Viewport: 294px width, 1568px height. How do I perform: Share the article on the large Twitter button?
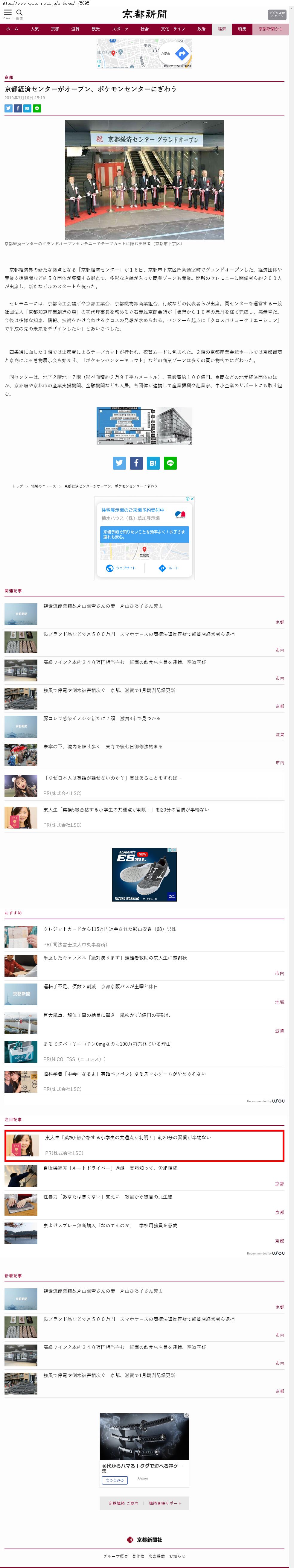(119, 463)
